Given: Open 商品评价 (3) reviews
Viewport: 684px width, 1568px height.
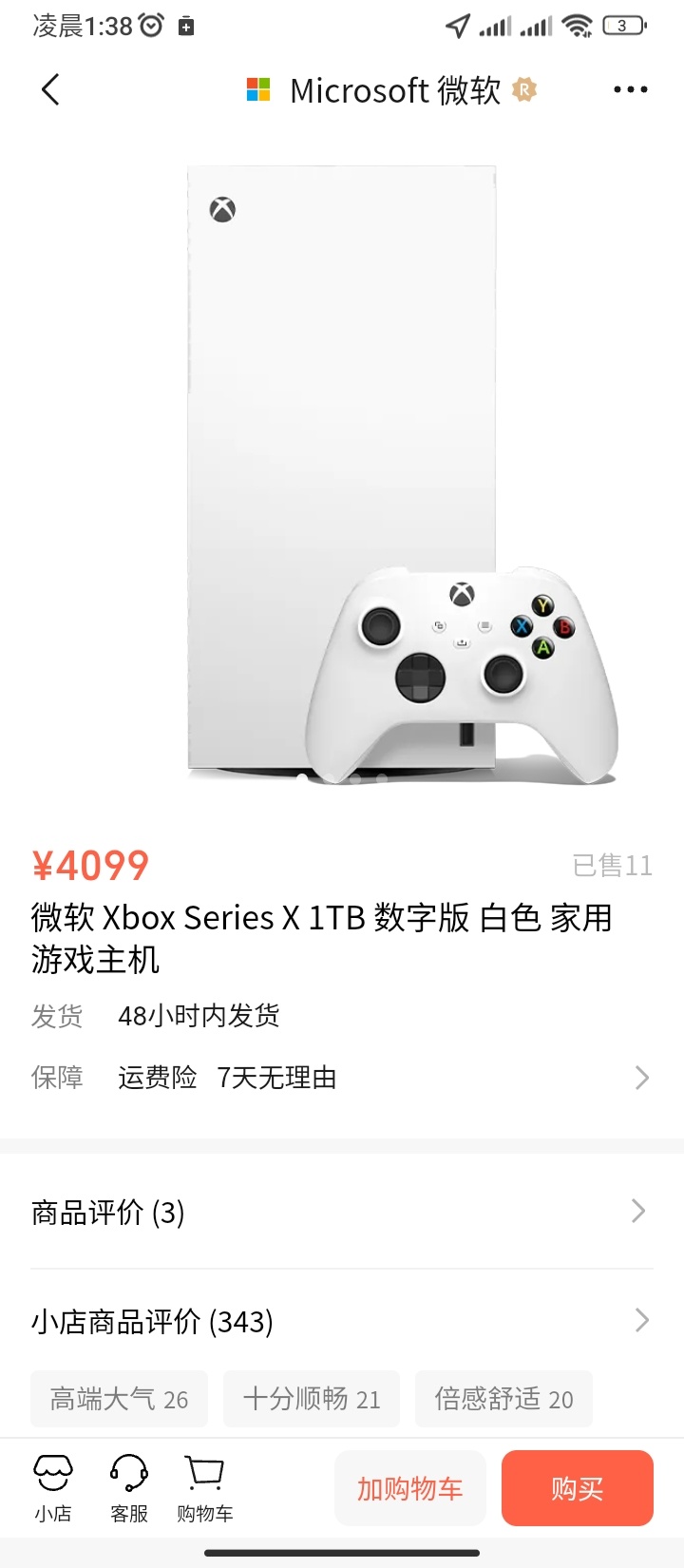Looking at the screenshot, I should 342,1212.
